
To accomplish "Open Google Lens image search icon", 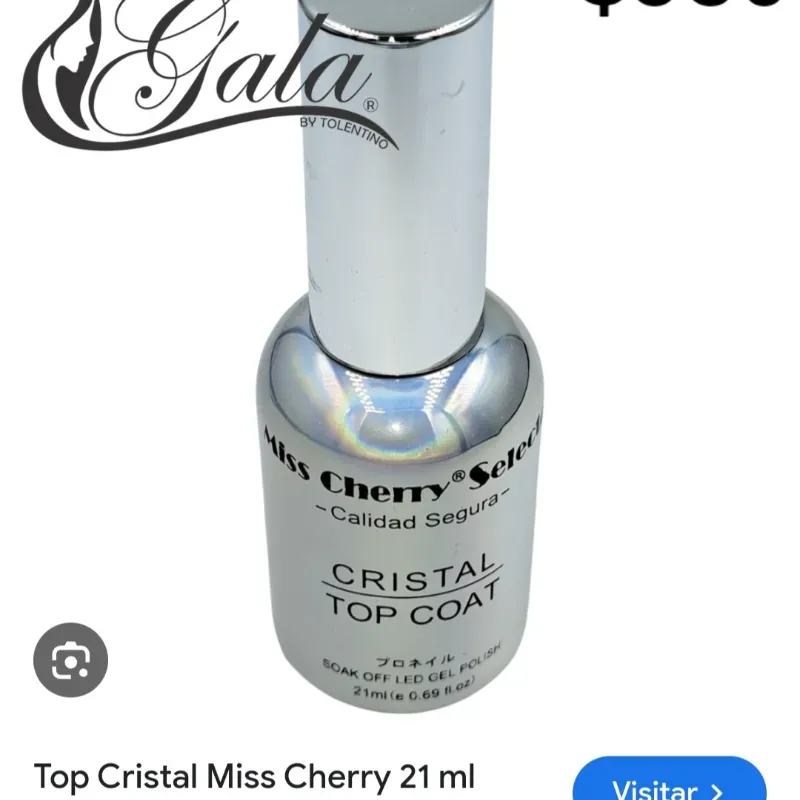I will pyautogui.click(x=70, y=660).
